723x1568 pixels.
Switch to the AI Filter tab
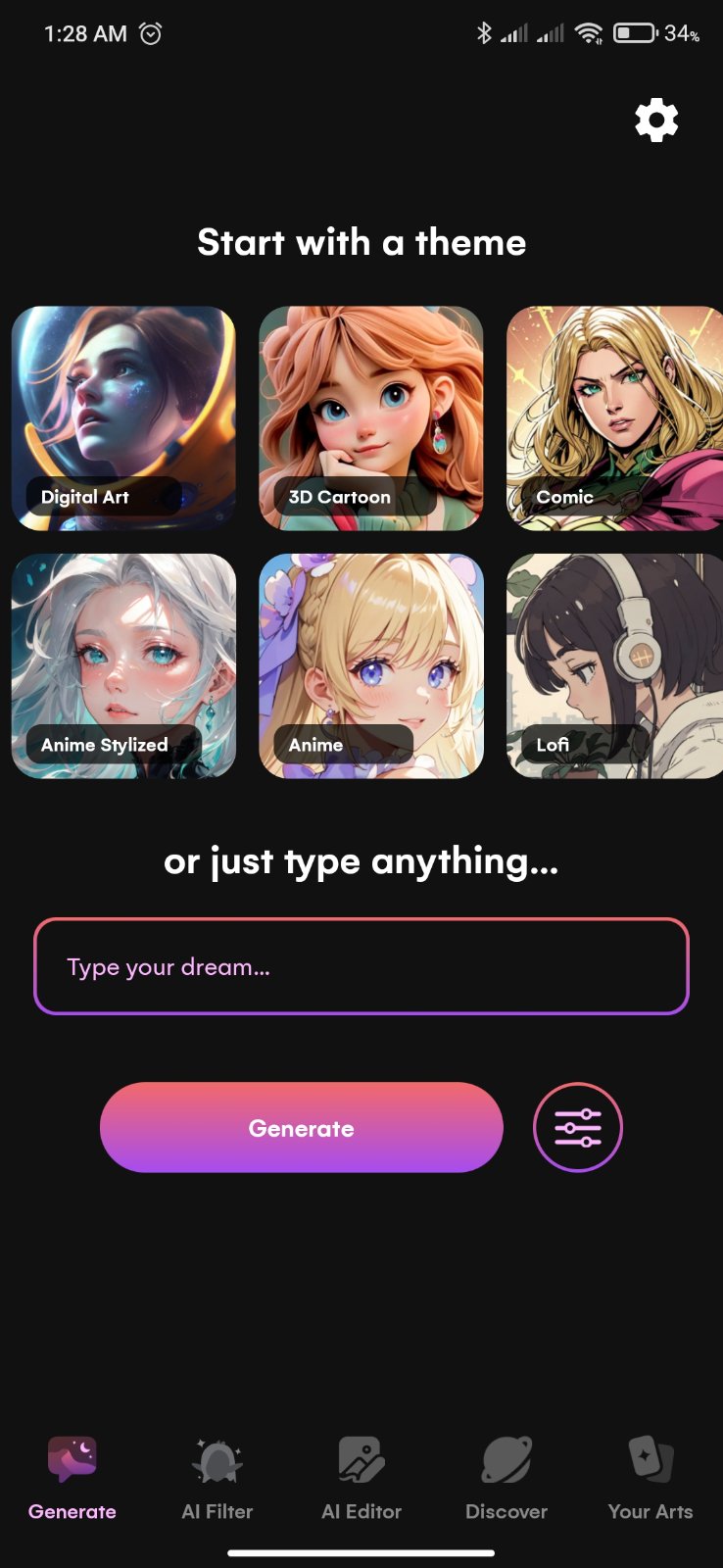pyautogui.click(x=217, y=1478)
